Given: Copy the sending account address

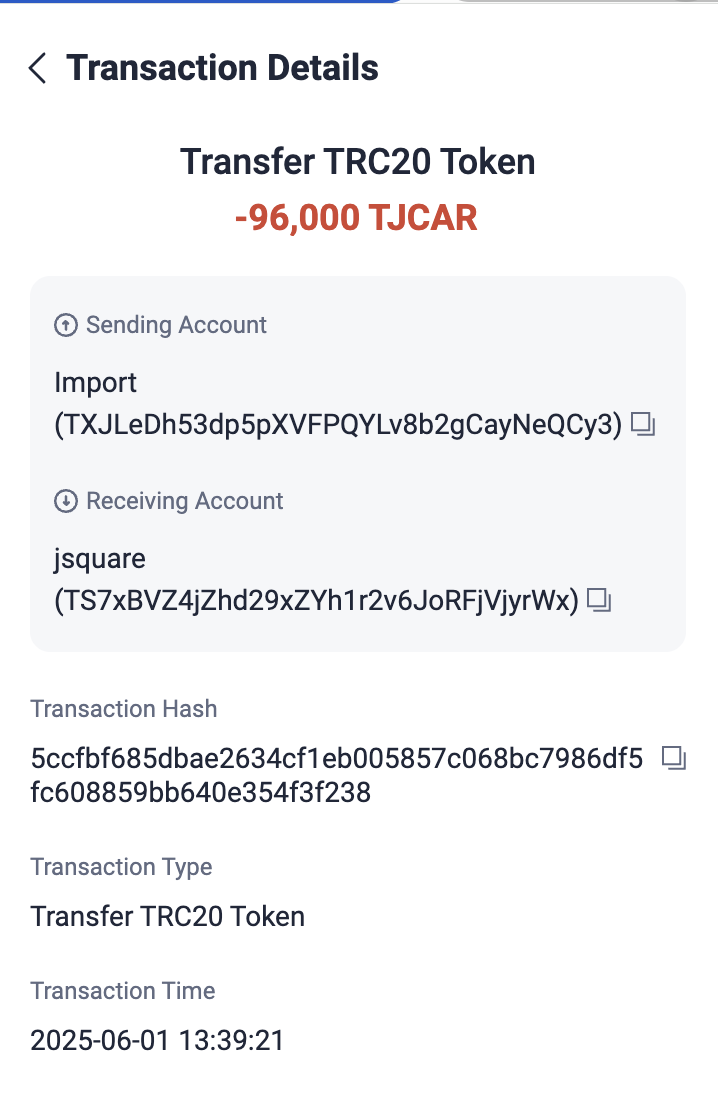Looking at the screenshot, I should [x=644, y=425].
